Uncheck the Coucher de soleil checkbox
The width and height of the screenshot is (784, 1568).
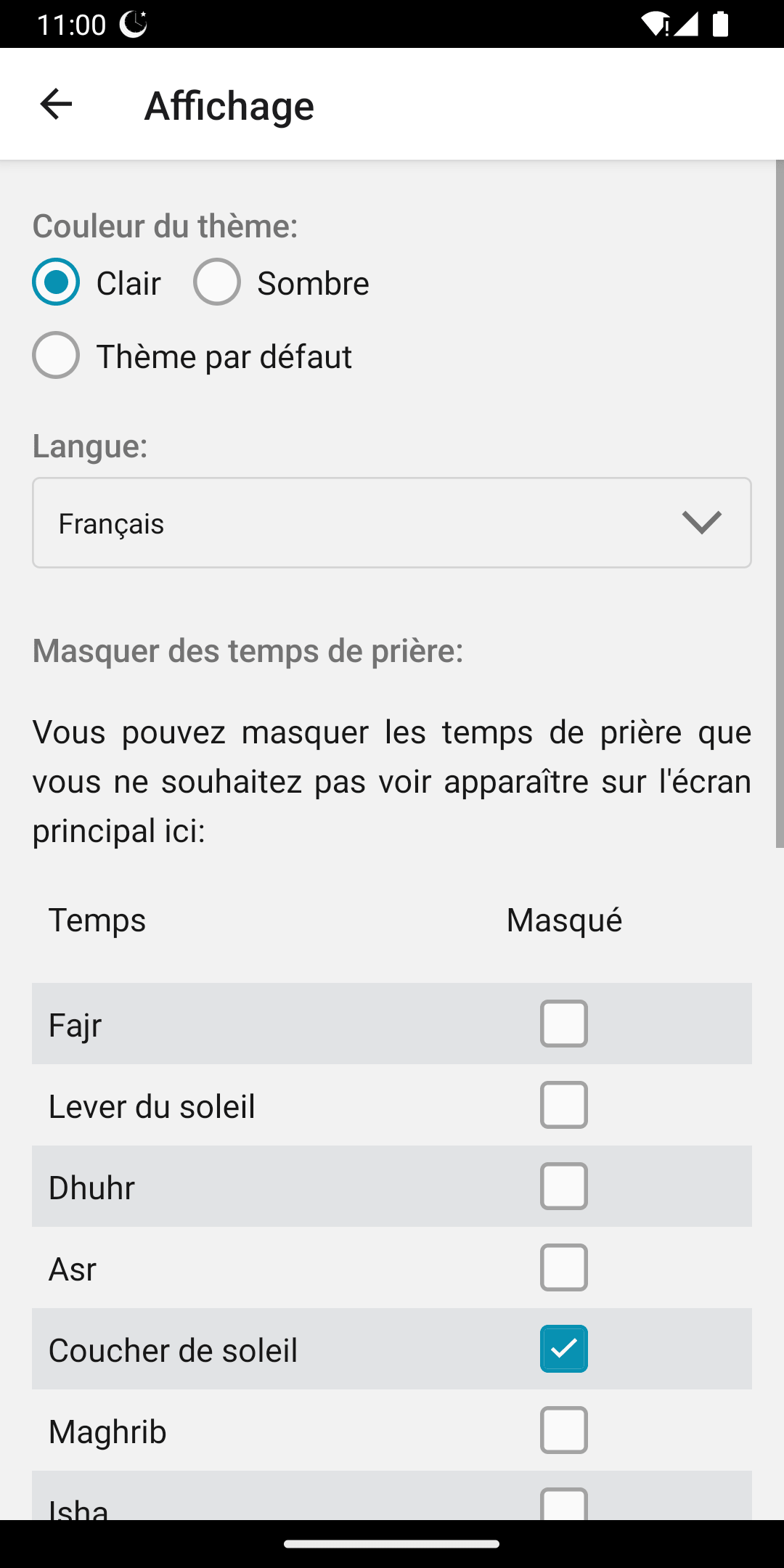coord(563,1349)
